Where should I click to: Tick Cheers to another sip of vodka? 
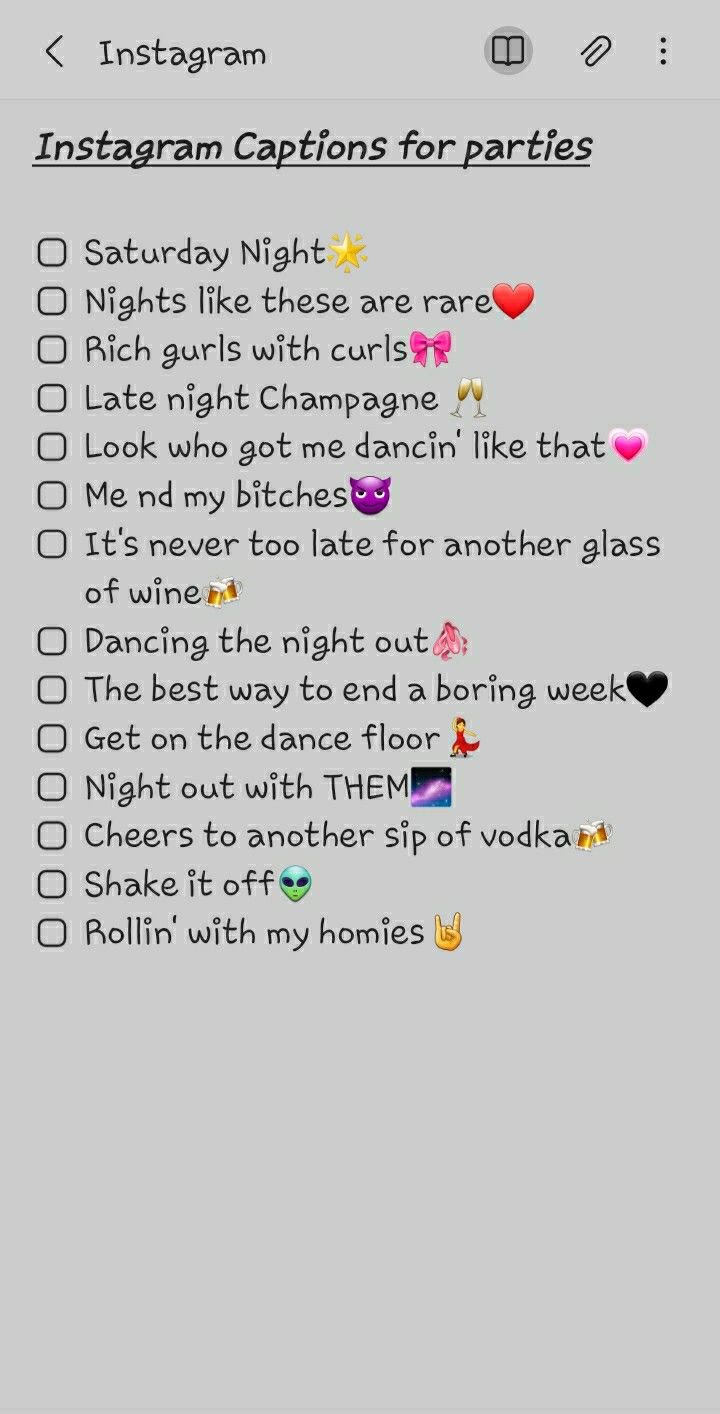coord(52,836)
